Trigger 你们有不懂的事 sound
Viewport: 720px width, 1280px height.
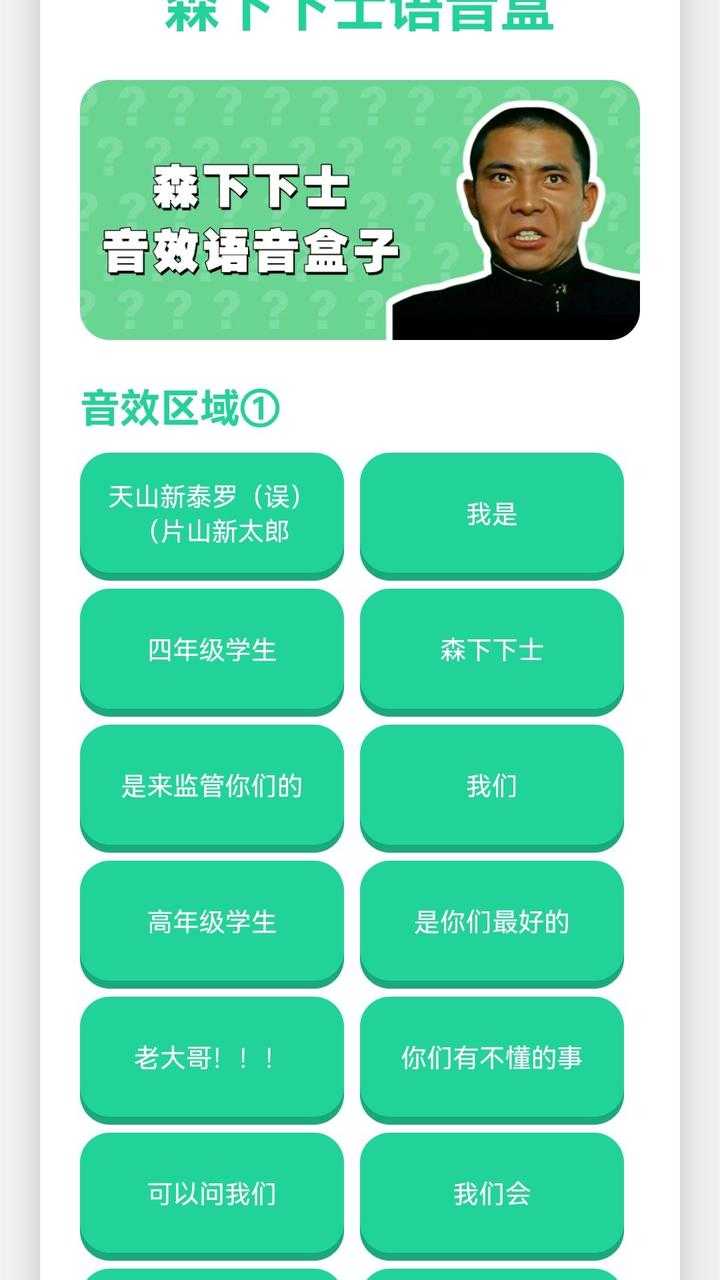click(x=491, y=1058)
